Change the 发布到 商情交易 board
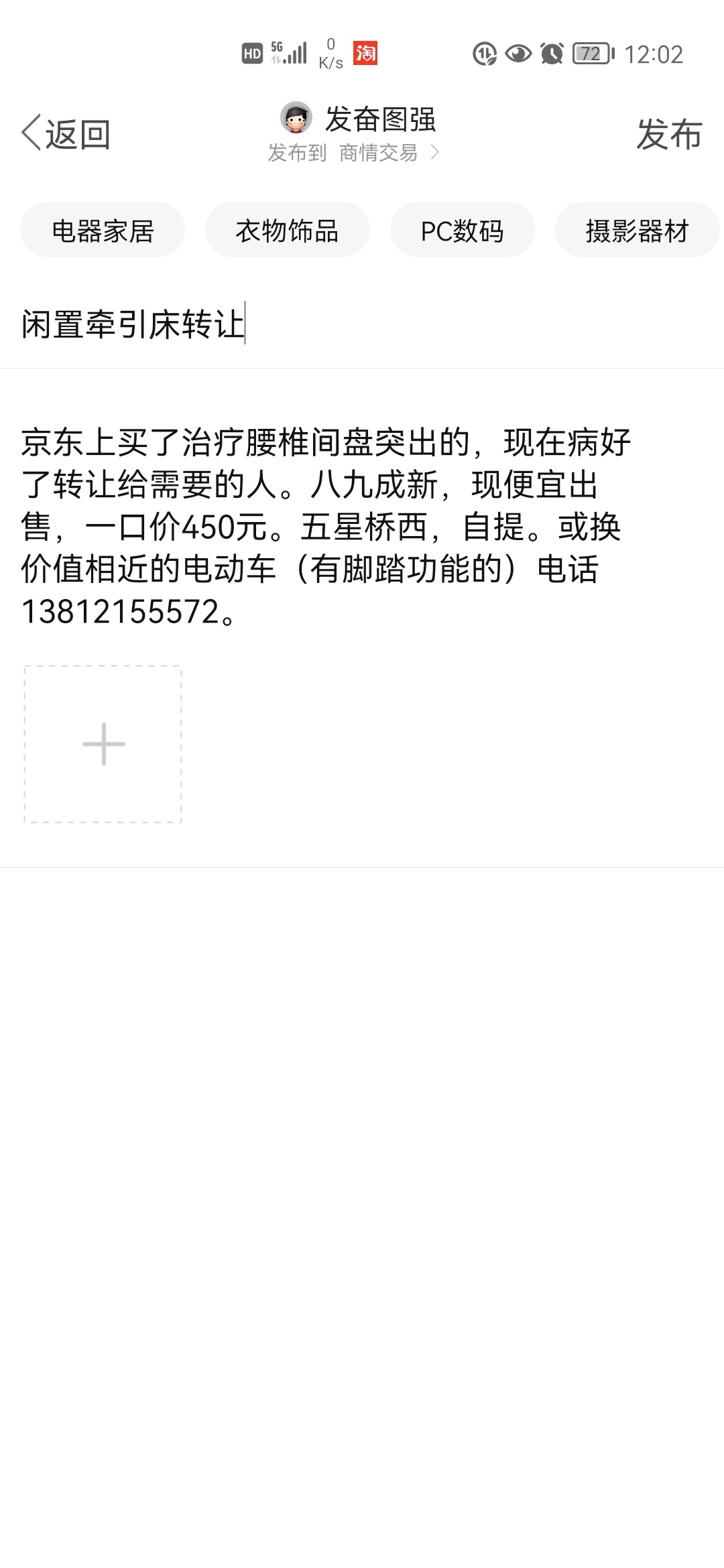 [x=353, y=153]
